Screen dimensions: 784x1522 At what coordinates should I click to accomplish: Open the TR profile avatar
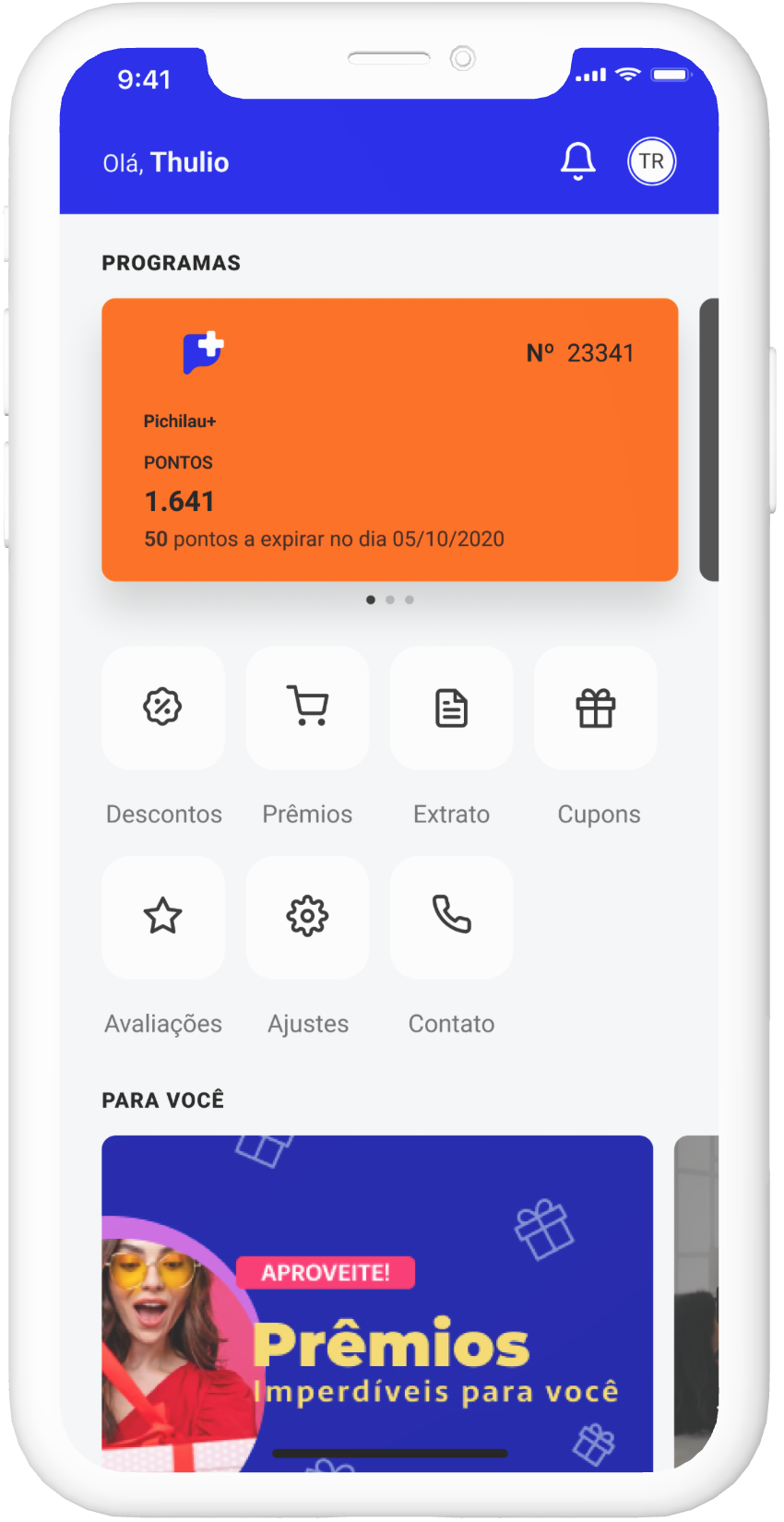tap(652, 161)
